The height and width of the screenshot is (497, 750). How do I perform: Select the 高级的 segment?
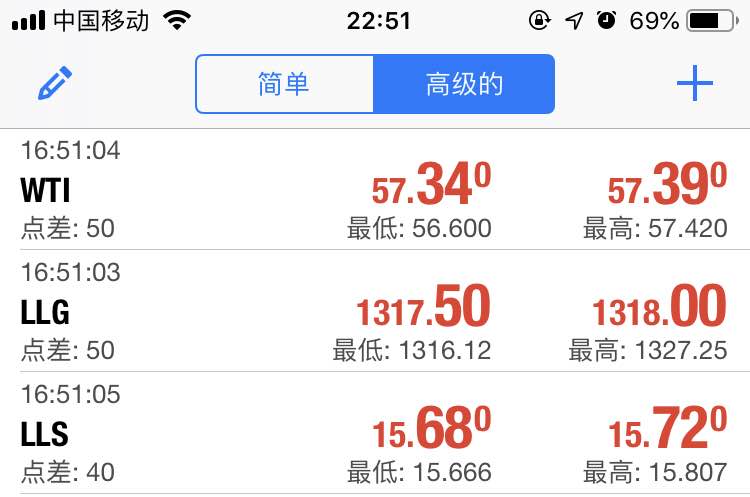click(x=464, y=84)
